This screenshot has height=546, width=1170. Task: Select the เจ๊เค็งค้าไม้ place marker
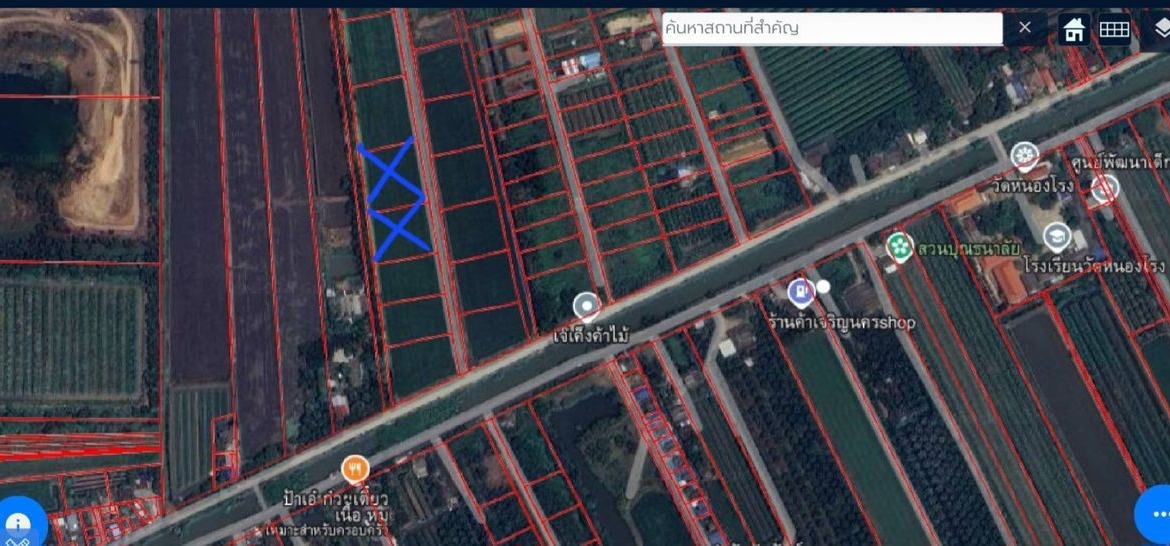pyautogui.click(x=587, y=306)
